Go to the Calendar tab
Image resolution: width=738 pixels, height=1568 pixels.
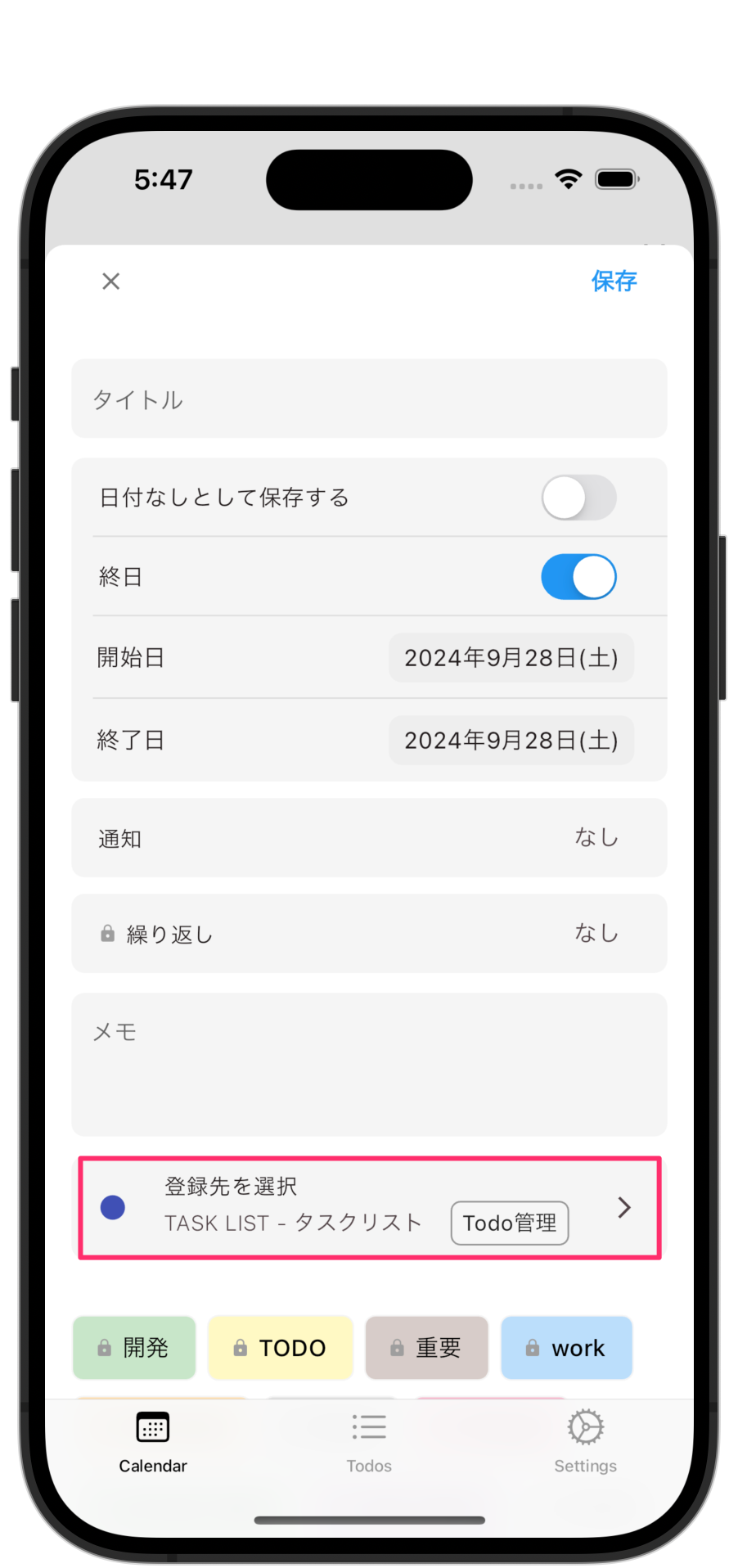tap(153, 1443)
